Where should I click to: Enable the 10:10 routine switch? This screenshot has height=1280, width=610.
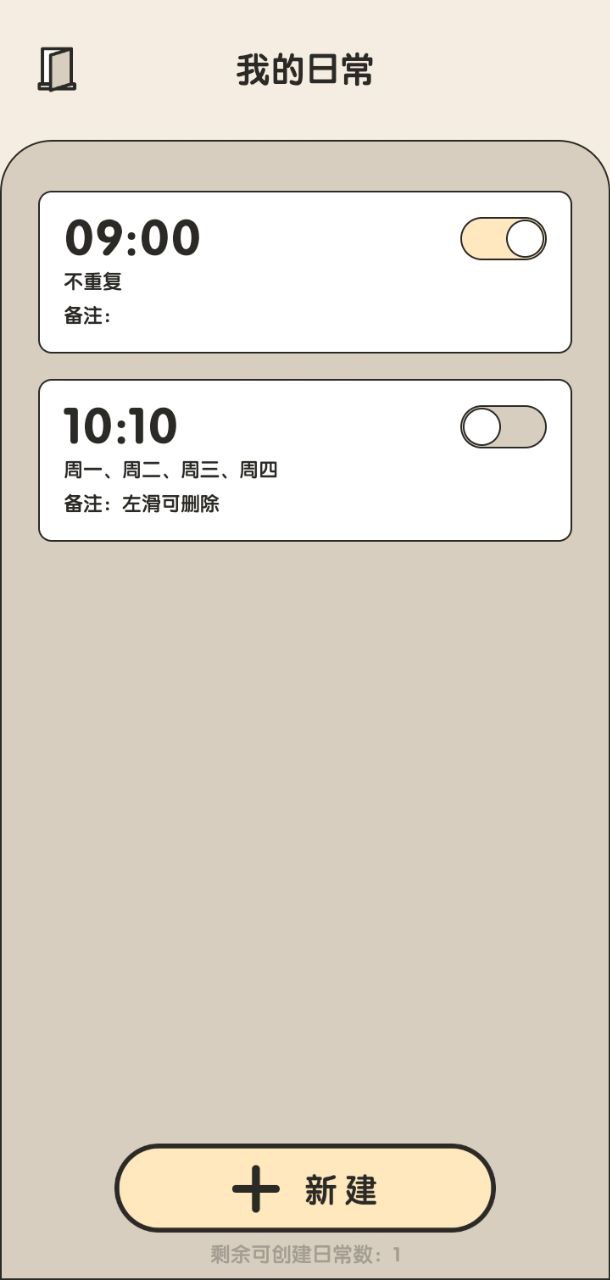503,427
